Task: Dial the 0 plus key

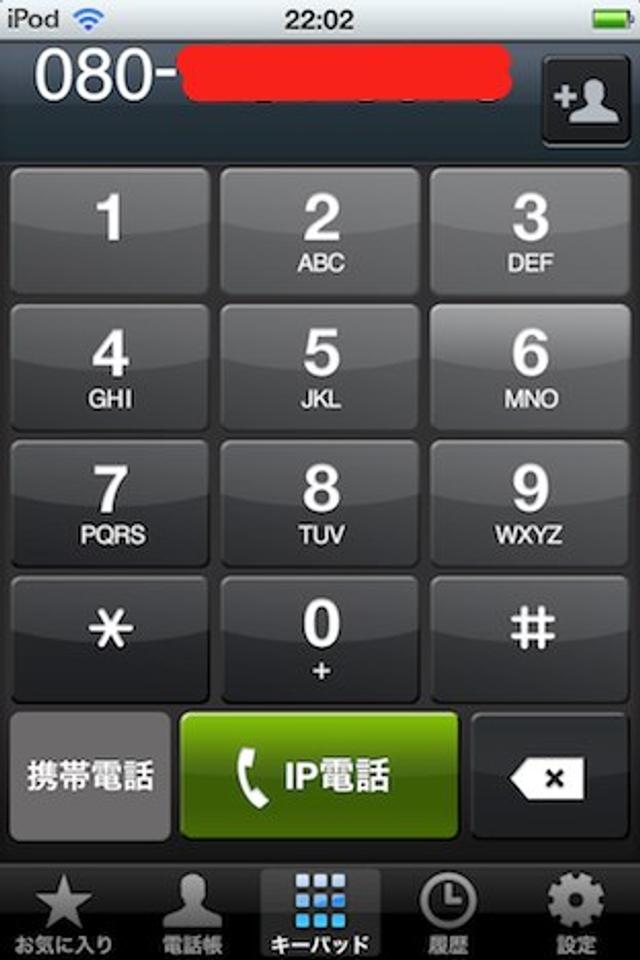Action: 320,638
